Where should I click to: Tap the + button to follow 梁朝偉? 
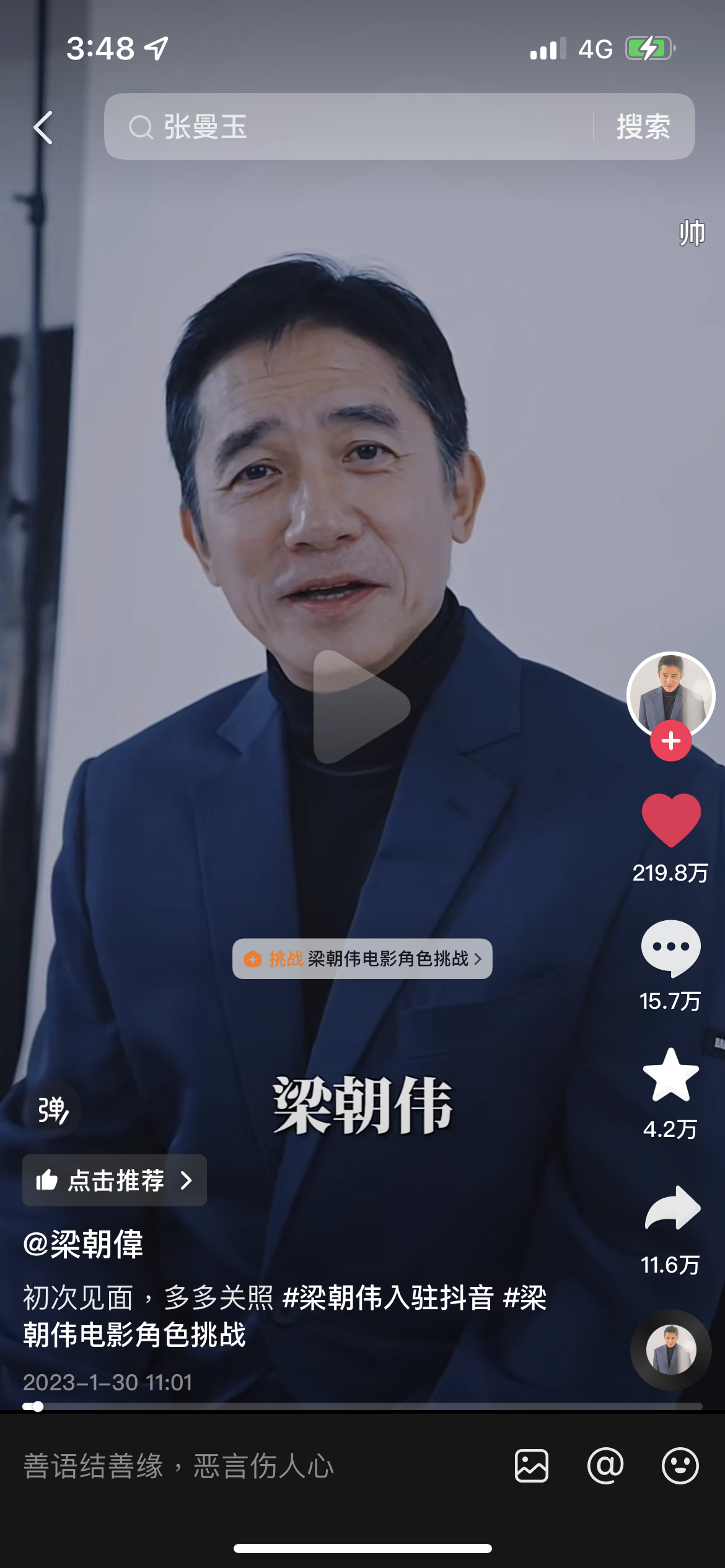click(x=671, y=741)
